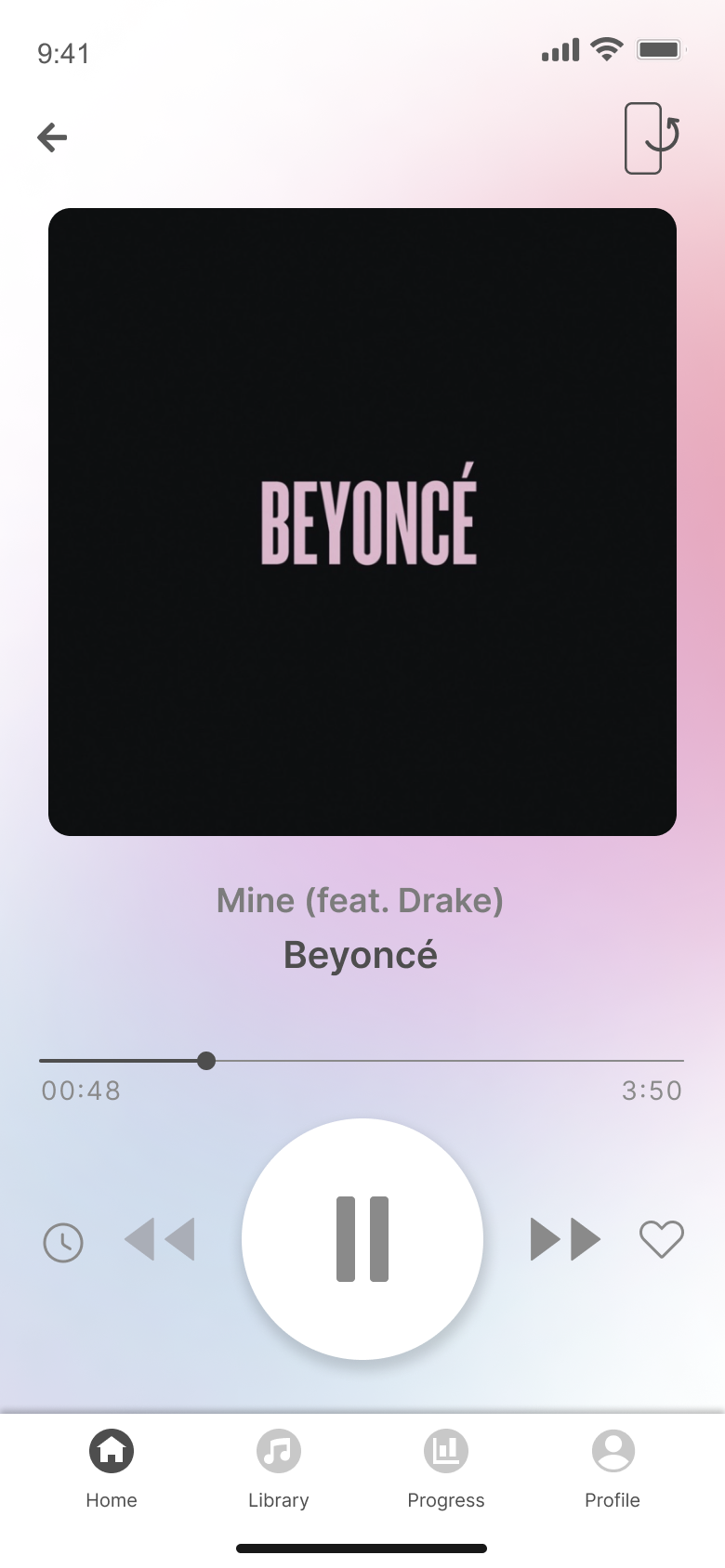Go back using the top arrow

tap(52, 137)
